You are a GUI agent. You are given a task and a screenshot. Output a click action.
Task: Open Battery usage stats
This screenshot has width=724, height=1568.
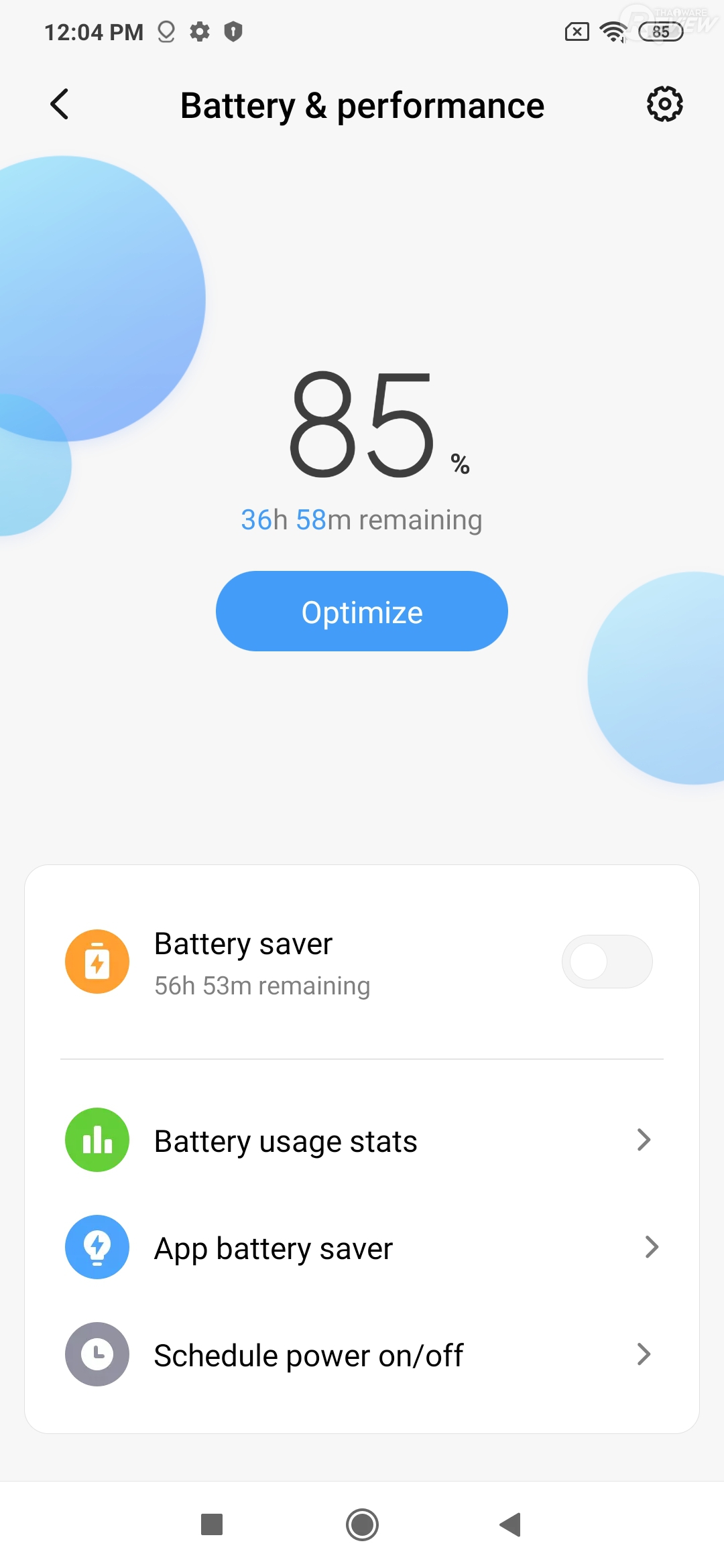(362, 1140)
